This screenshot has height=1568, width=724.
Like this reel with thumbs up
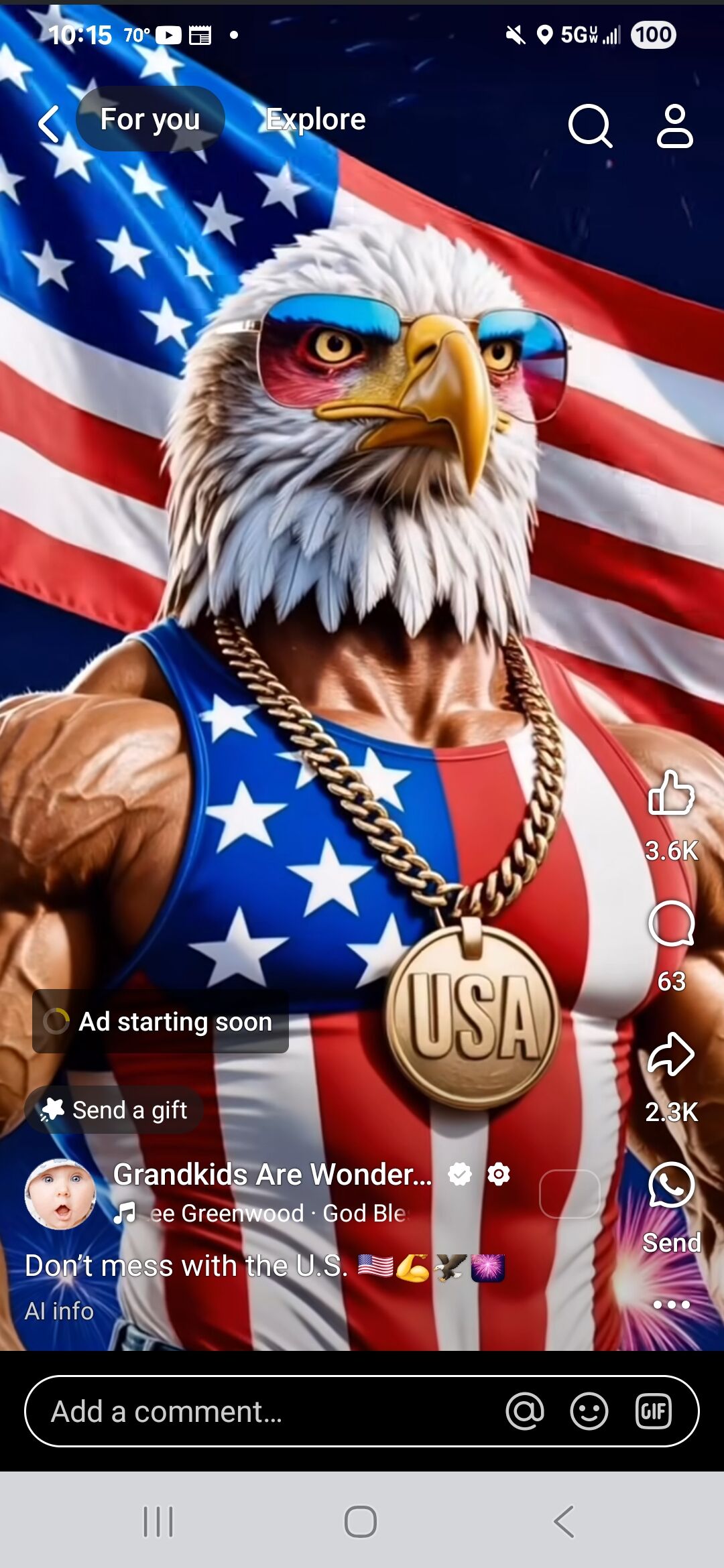coord(671,793)
